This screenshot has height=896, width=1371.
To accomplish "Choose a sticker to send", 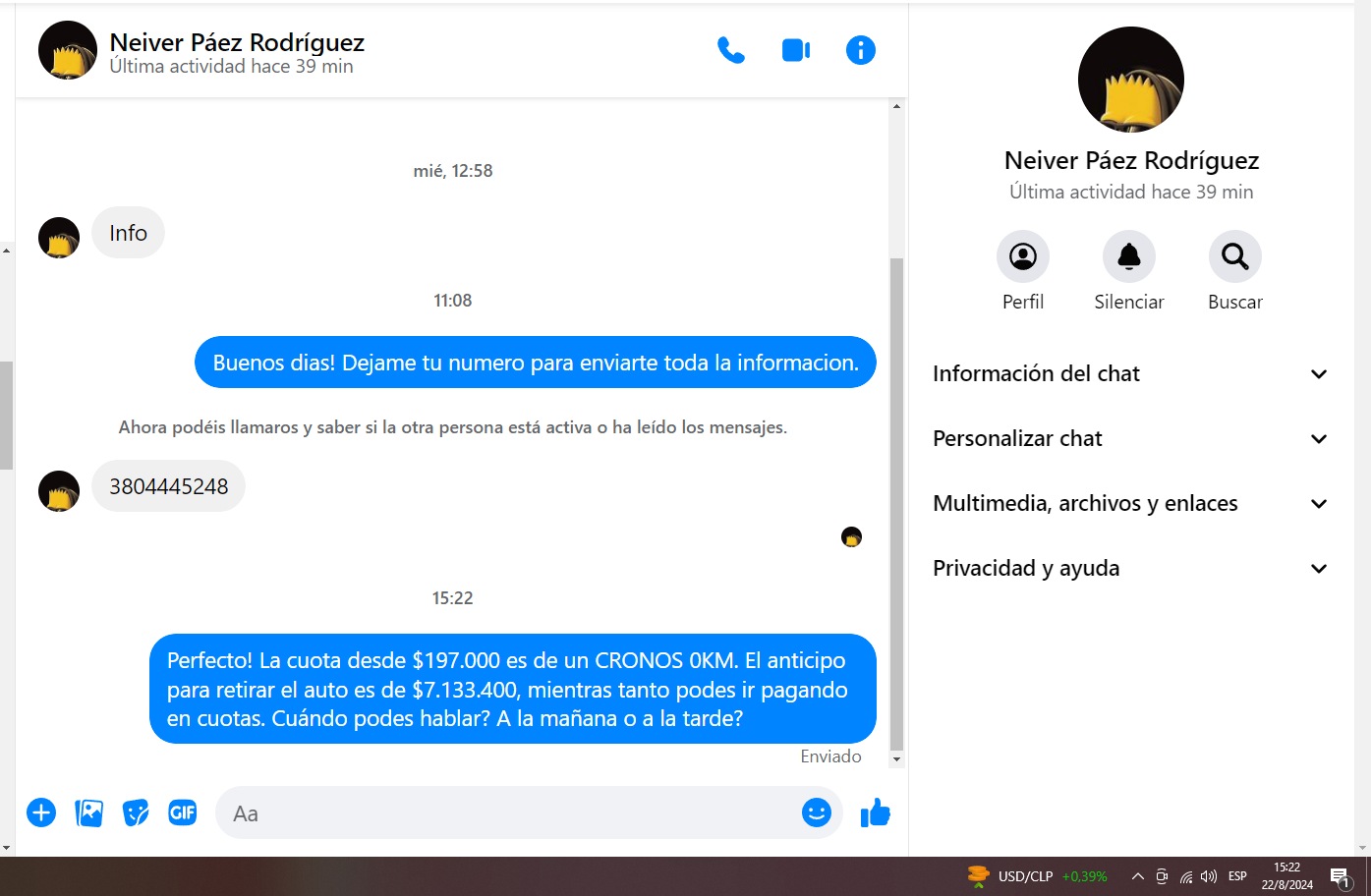I will point(136,812).
